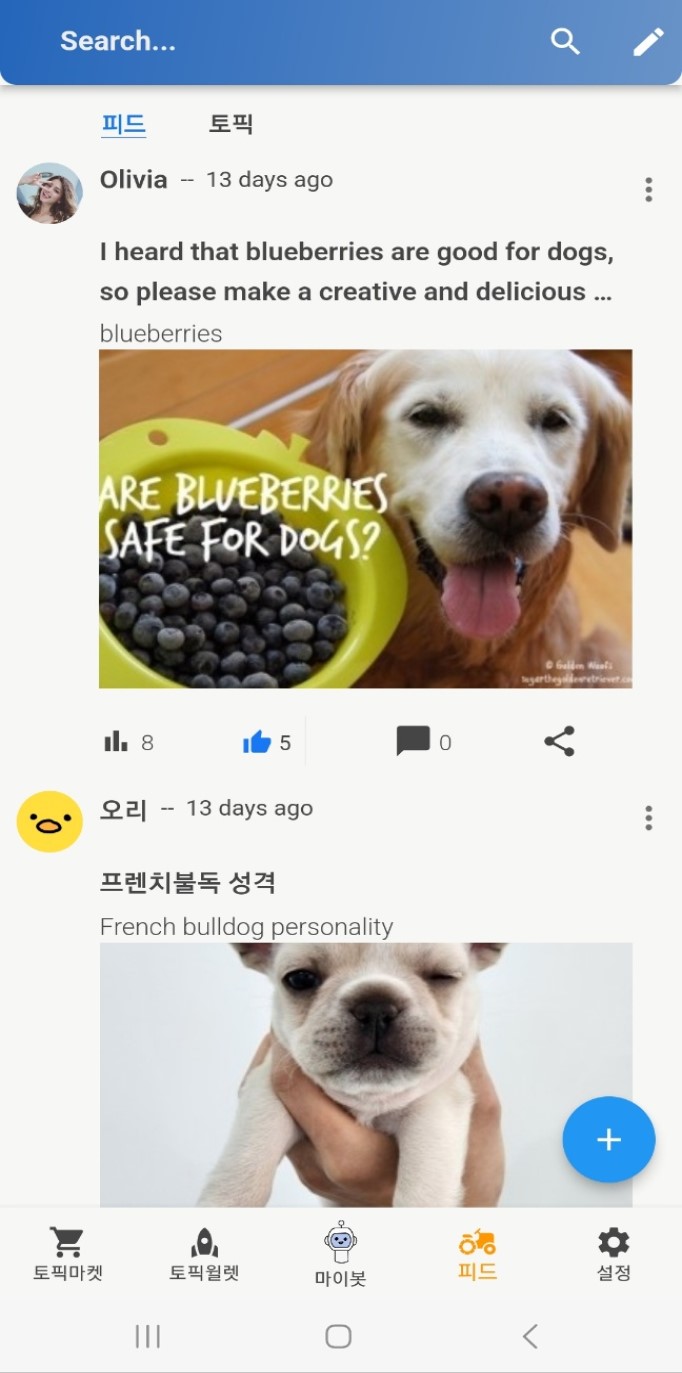Open the 마이봇 tab

pyautogui.click(x=340, y=1254)
